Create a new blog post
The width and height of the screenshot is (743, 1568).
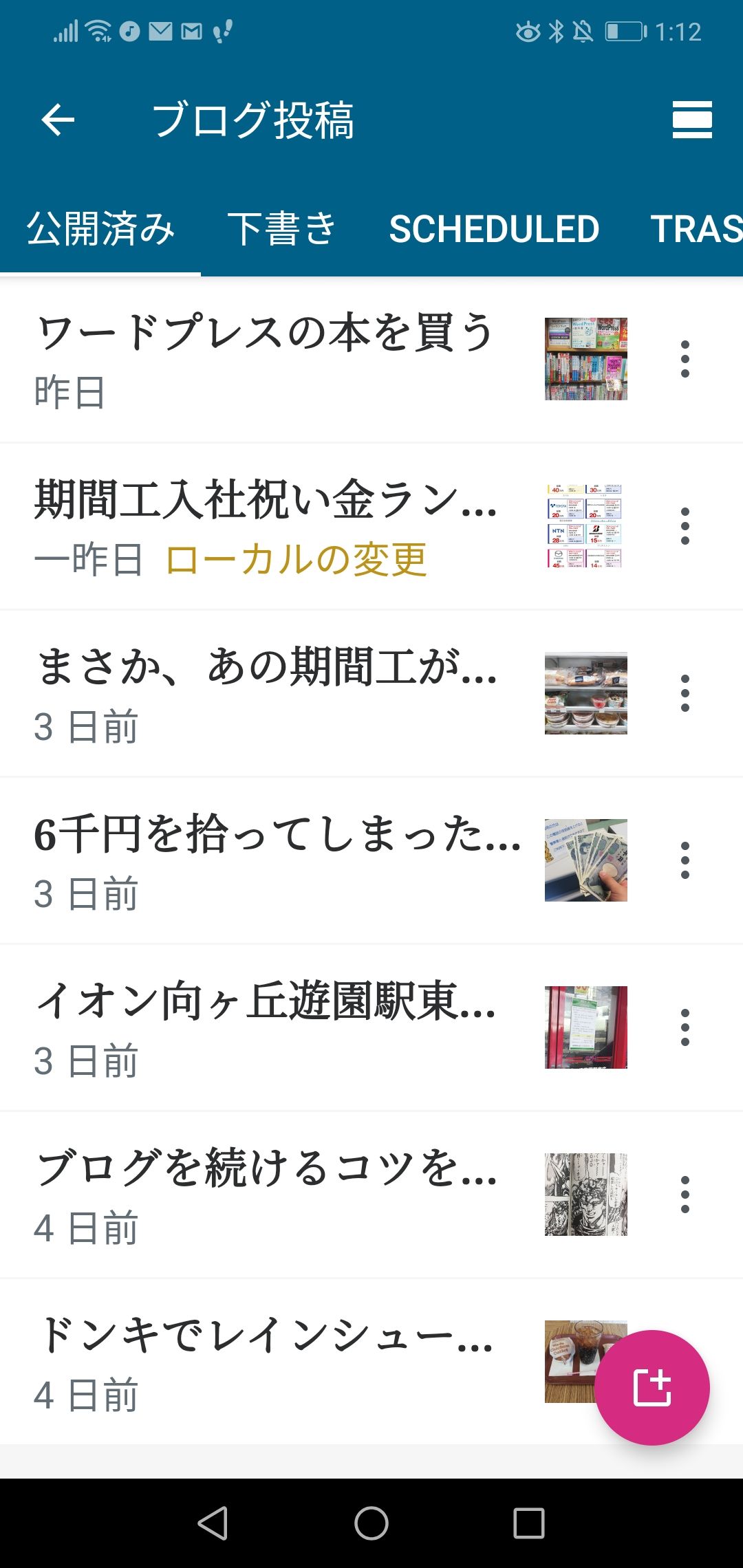652,1387
